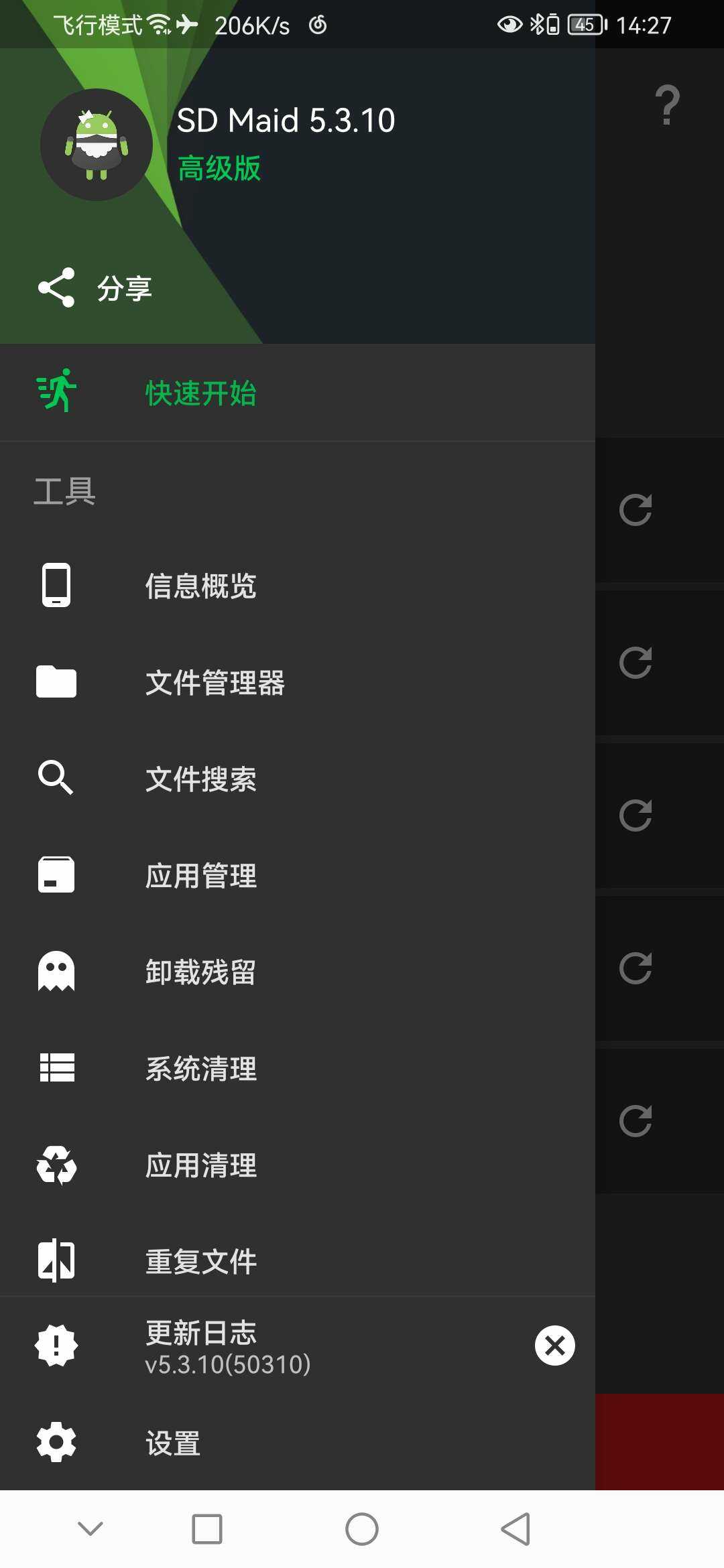Select 系统清理 system cleaner

[298, 1068]
